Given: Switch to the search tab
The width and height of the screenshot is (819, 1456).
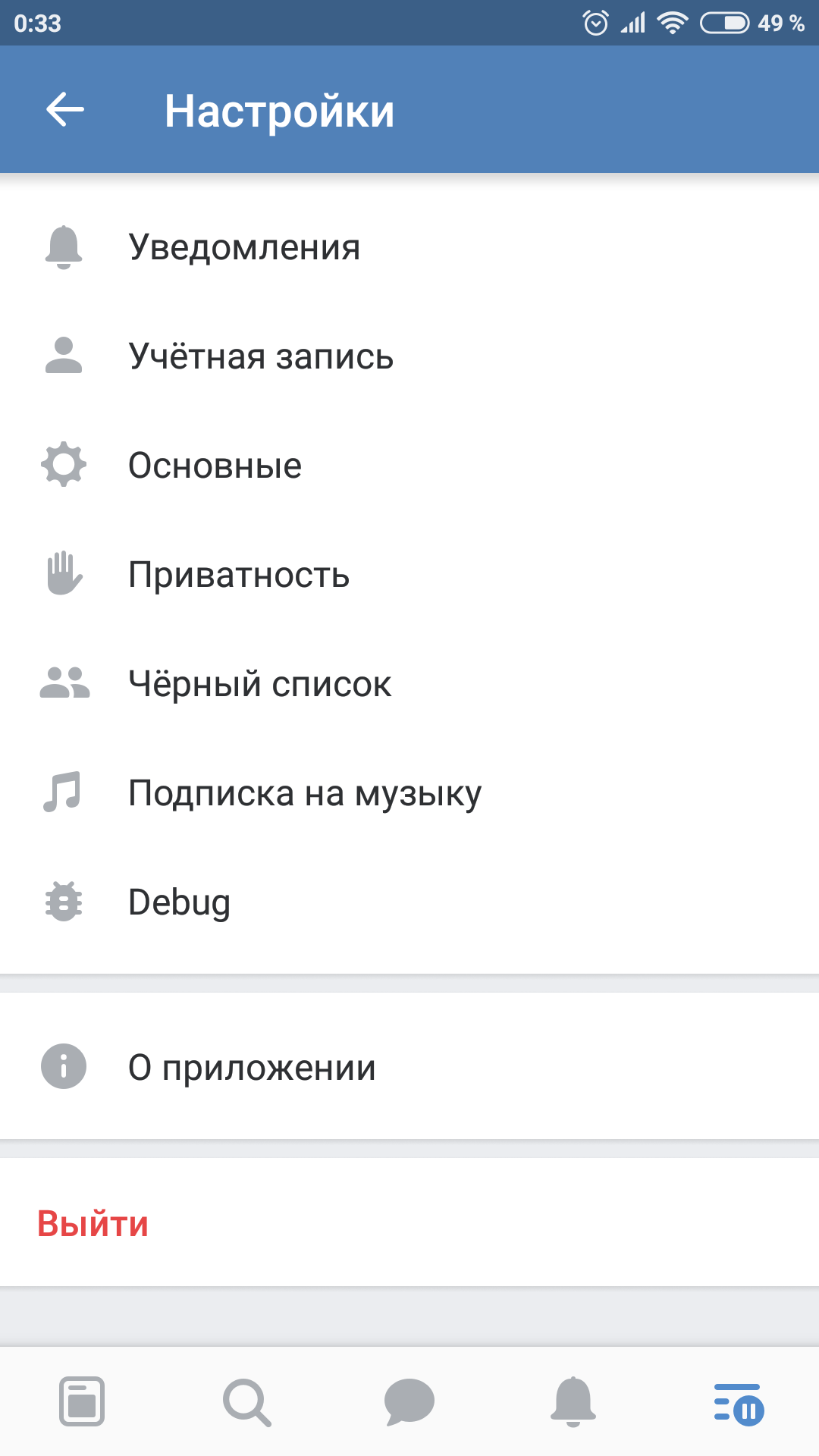Looking at the screenshot, I should click(246, 1401).
